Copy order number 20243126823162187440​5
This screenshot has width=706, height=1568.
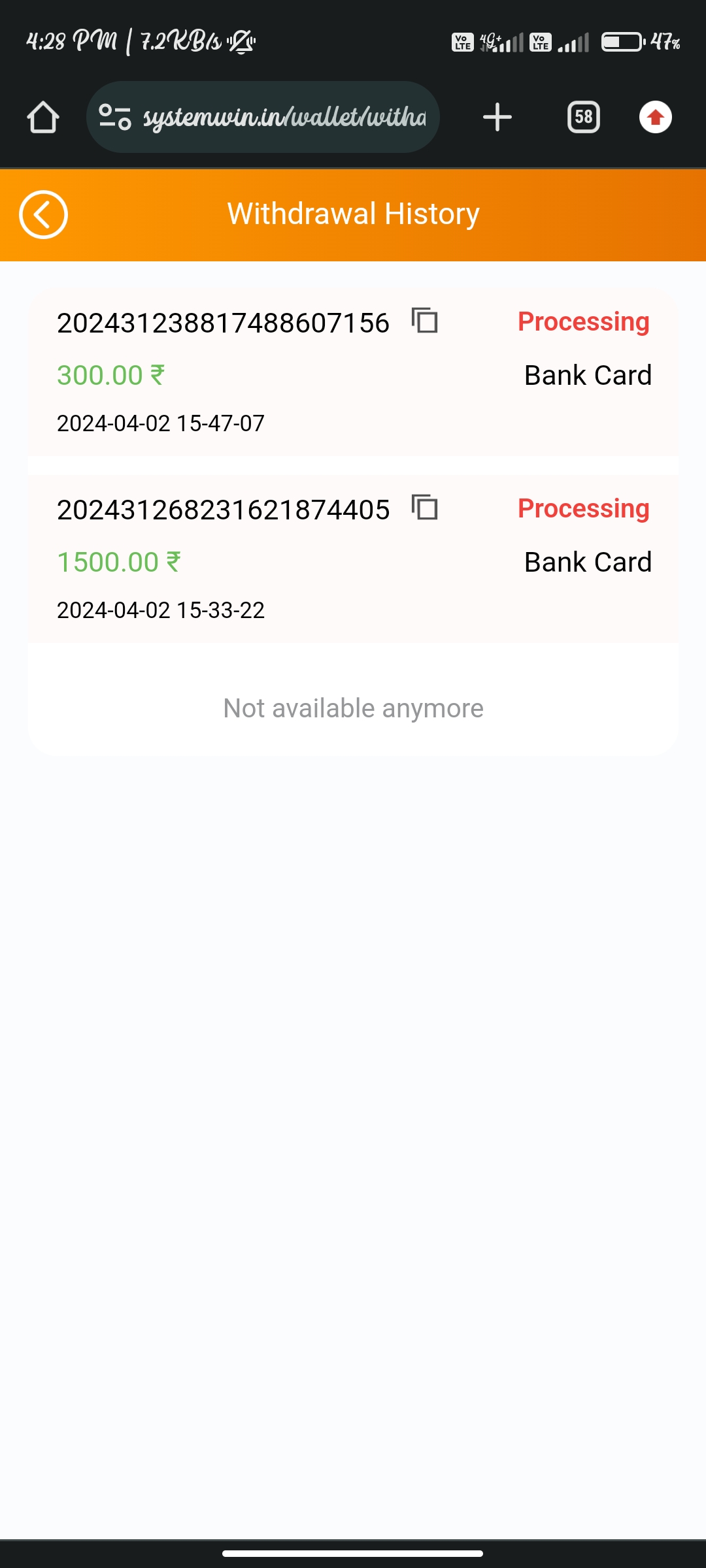tap(425, 508)
